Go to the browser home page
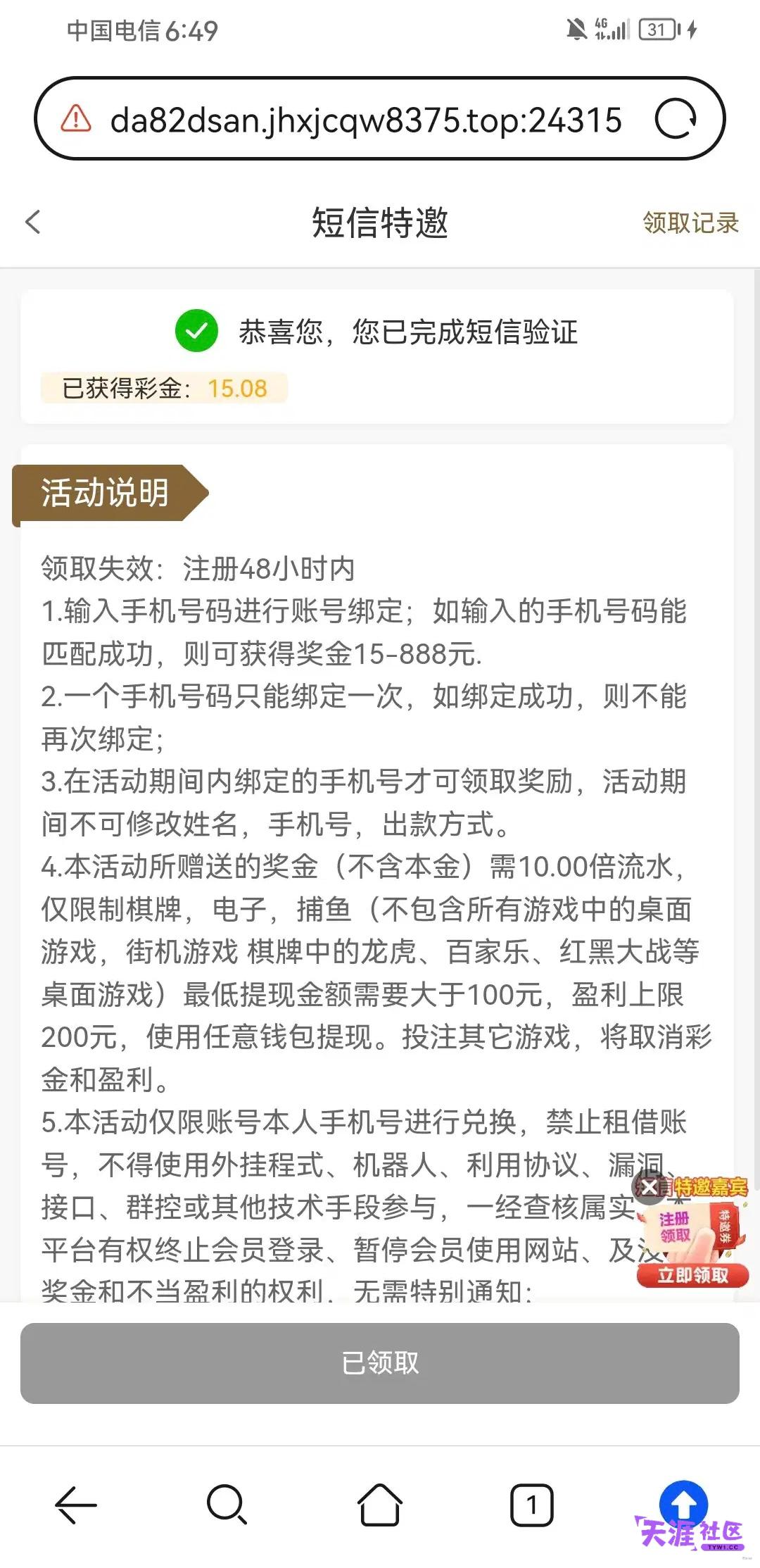 tap(380, 1505)
